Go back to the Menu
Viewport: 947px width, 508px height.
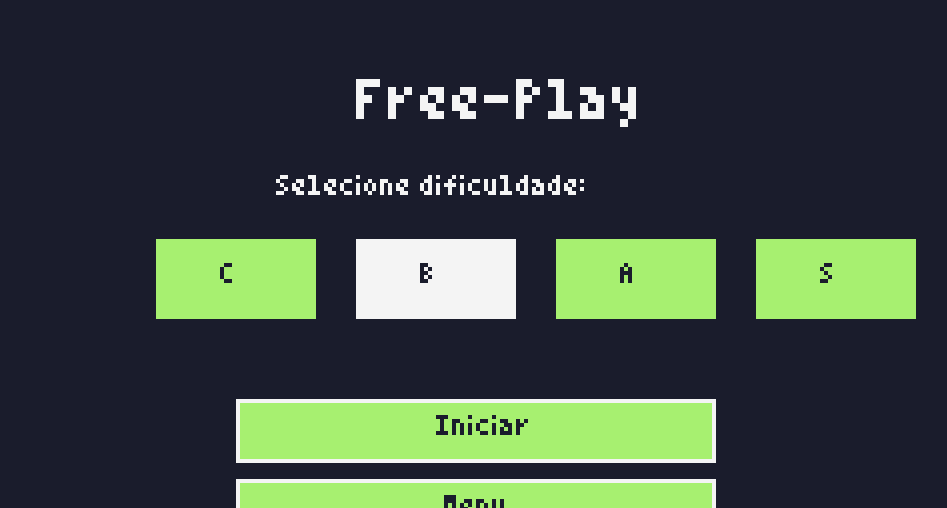476,496
